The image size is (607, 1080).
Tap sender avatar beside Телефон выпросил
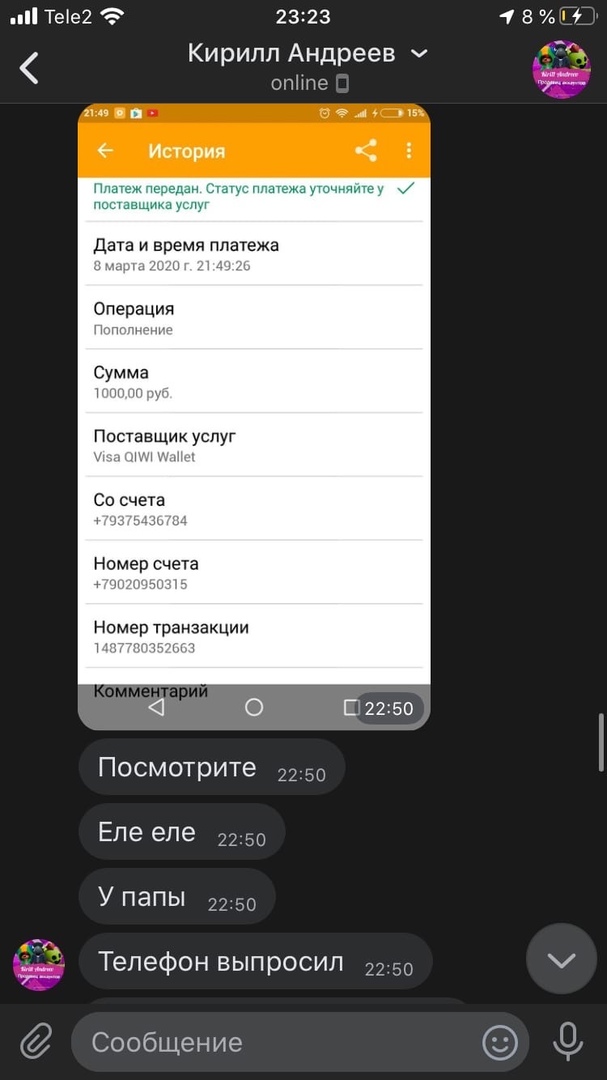38,964
